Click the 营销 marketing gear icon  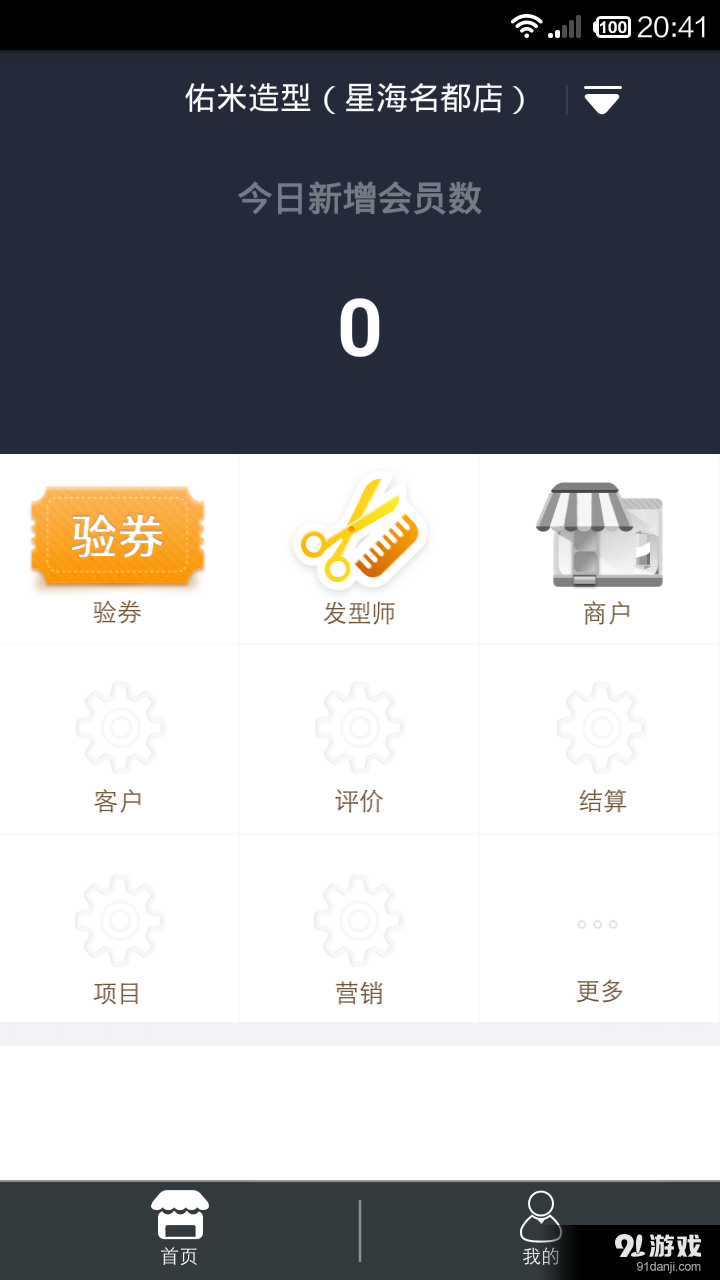tap(358, 919)
